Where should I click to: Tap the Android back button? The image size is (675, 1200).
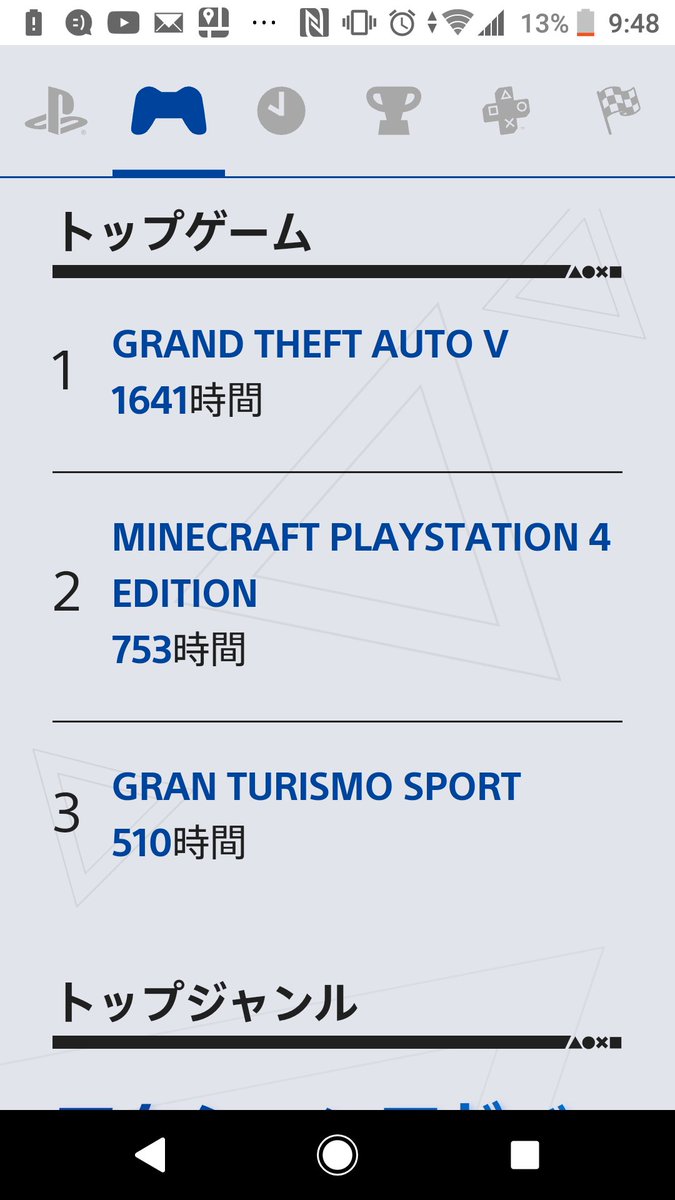[150, 1155]
